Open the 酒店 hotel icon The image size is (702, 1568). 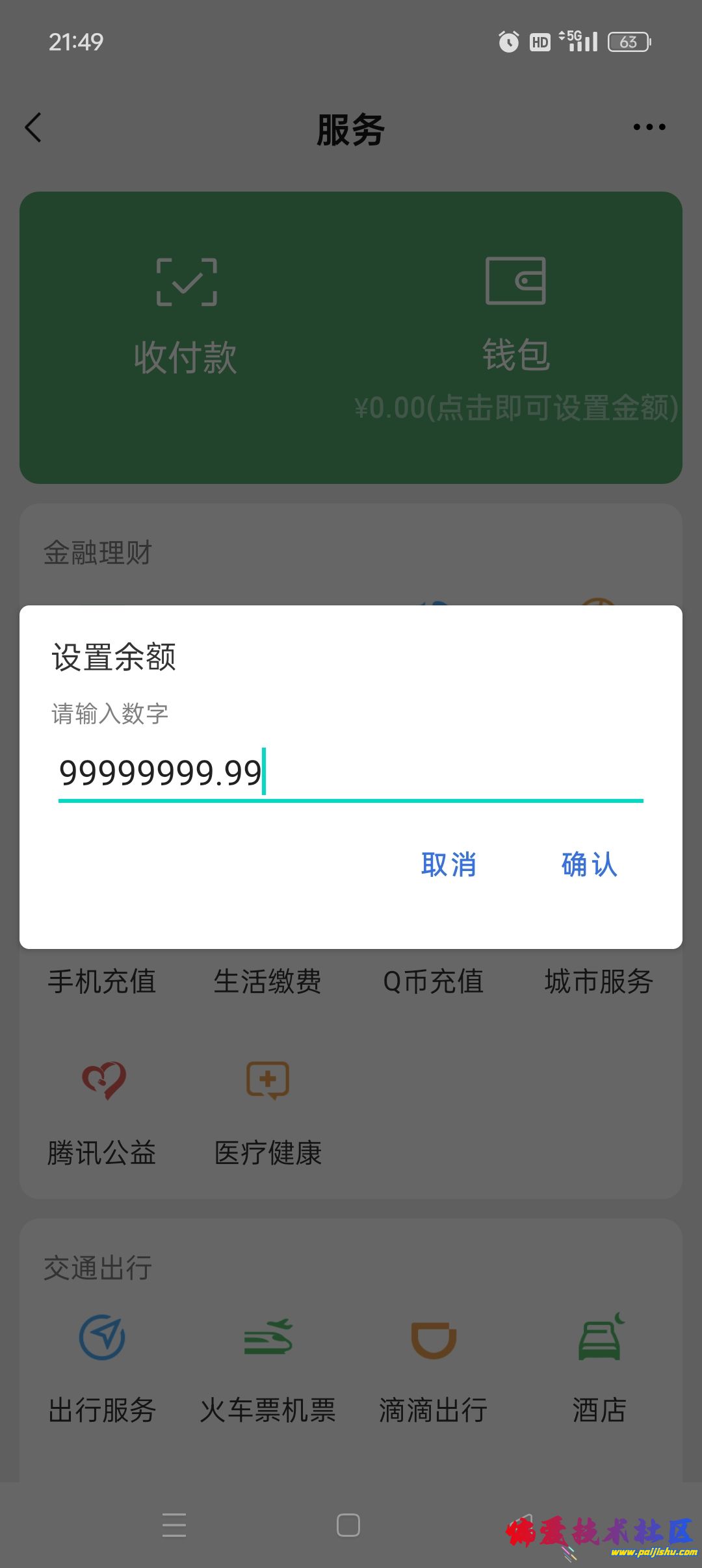(599, 1340)
